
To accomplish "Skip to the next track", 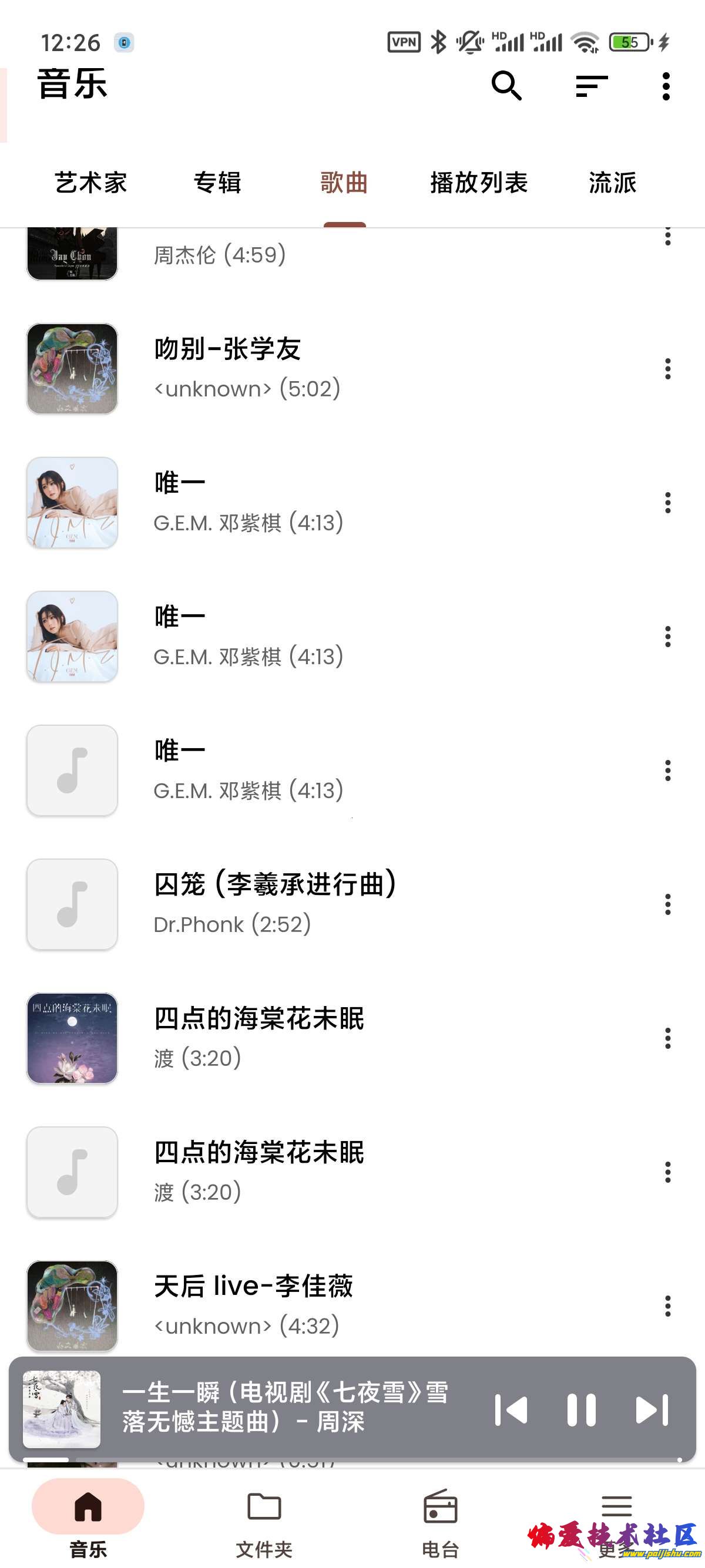I will coord(652,1410).
